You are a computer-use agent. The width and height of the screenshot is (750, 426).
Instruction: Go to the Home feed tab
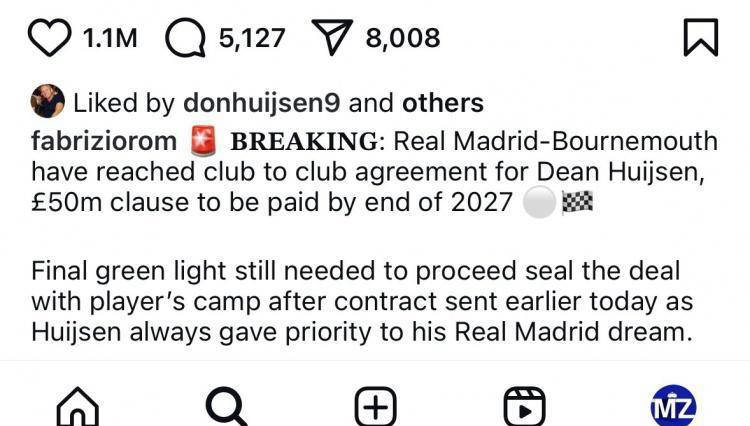coord(77,407)
